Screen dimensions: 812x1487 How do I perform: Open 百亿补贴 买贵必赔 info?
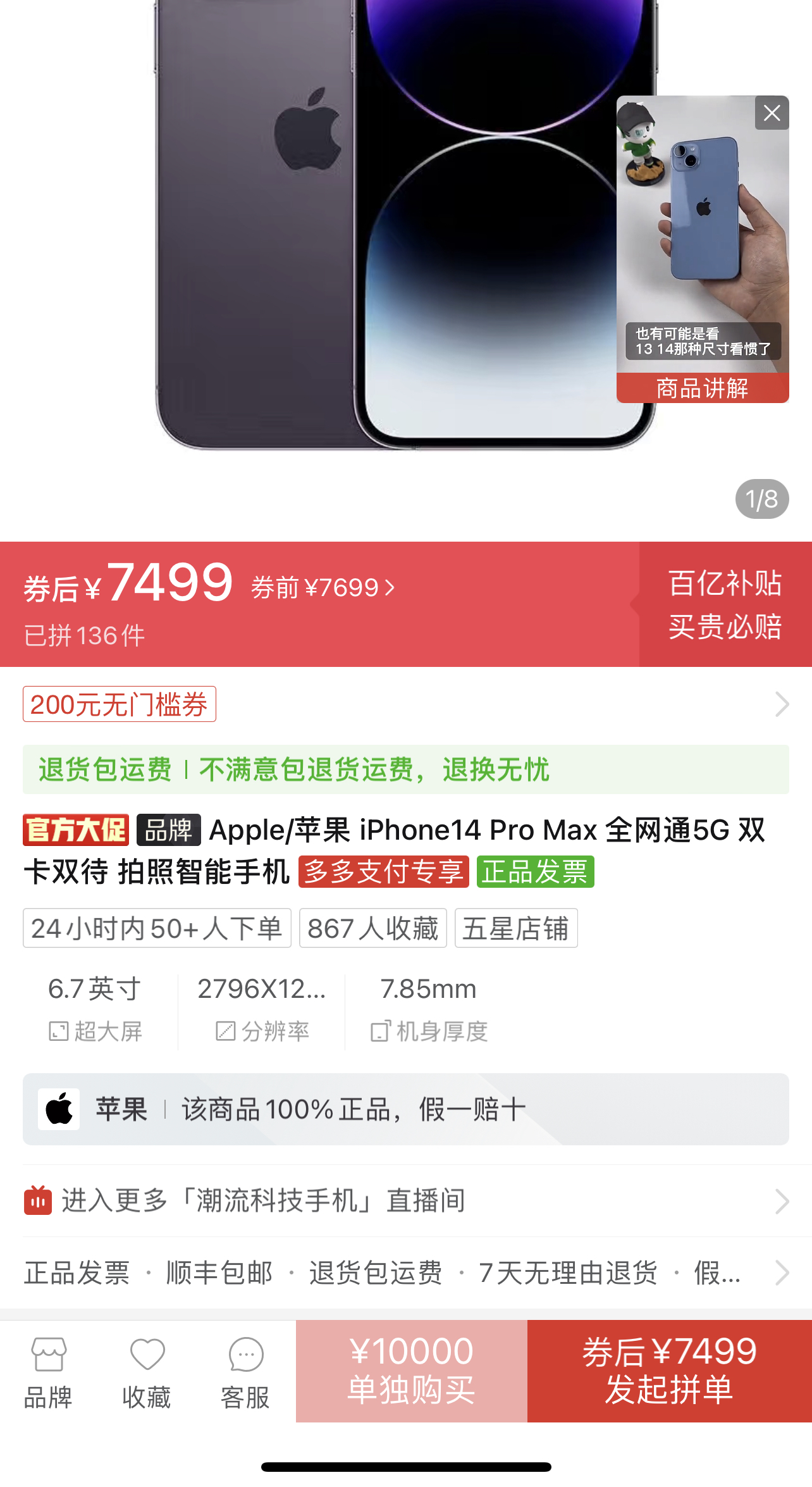pyautogui.click(x=725, y=604)
